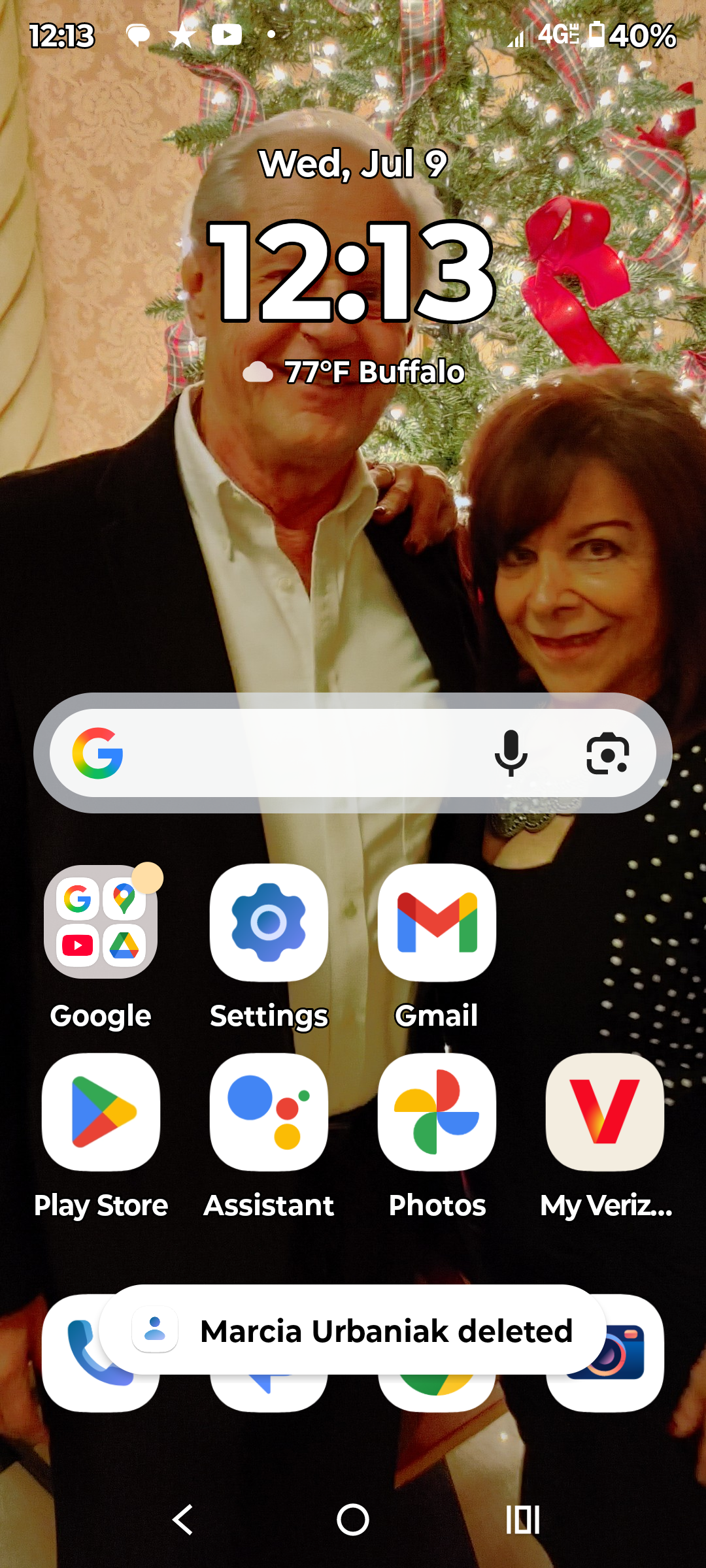The width and height of the screenshot is (706, 1568).
Task: Open Google Assistant
Action: tap(269, 1111)
